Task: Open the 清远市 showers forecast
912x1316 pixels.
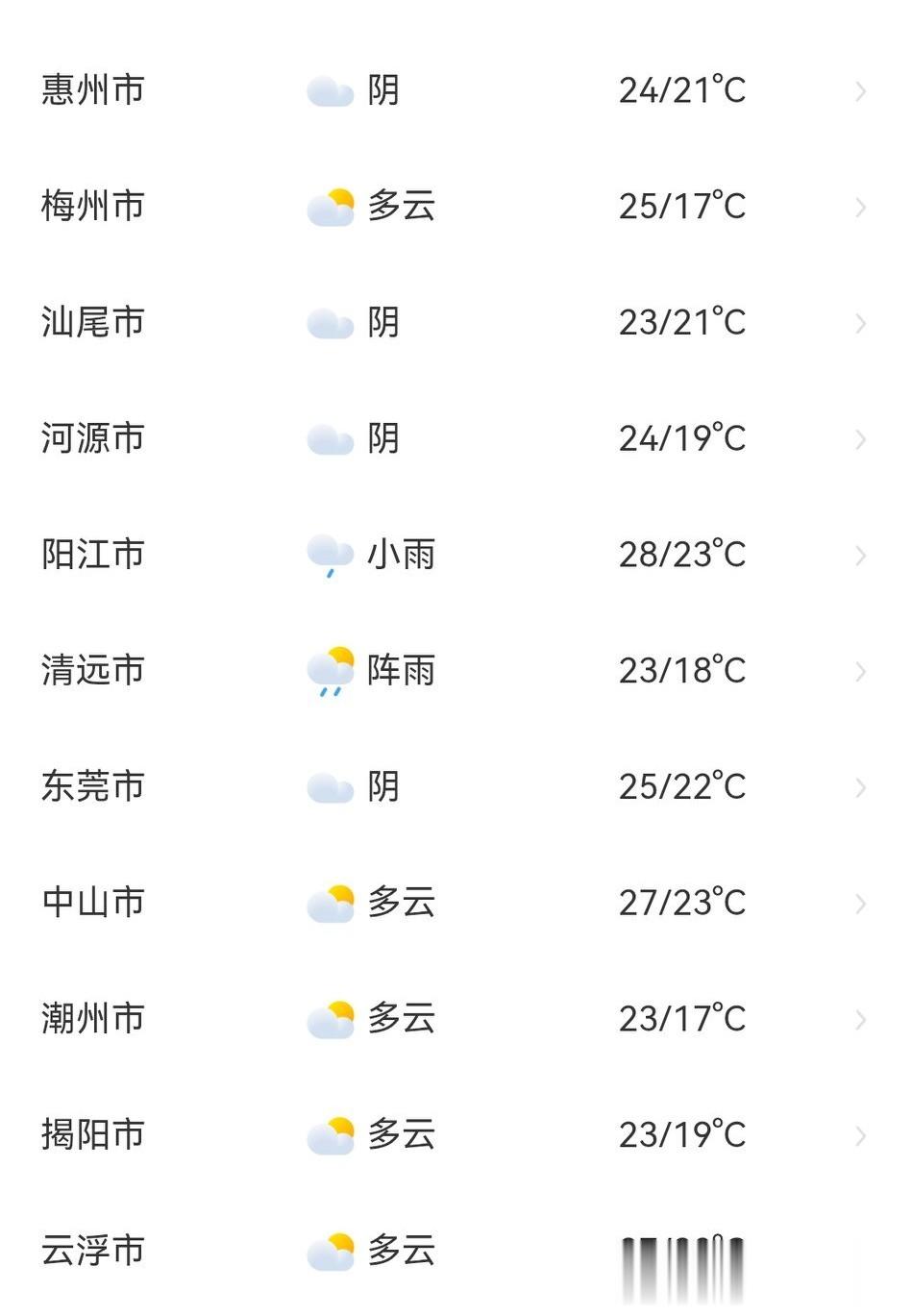Action: point(93,671)
